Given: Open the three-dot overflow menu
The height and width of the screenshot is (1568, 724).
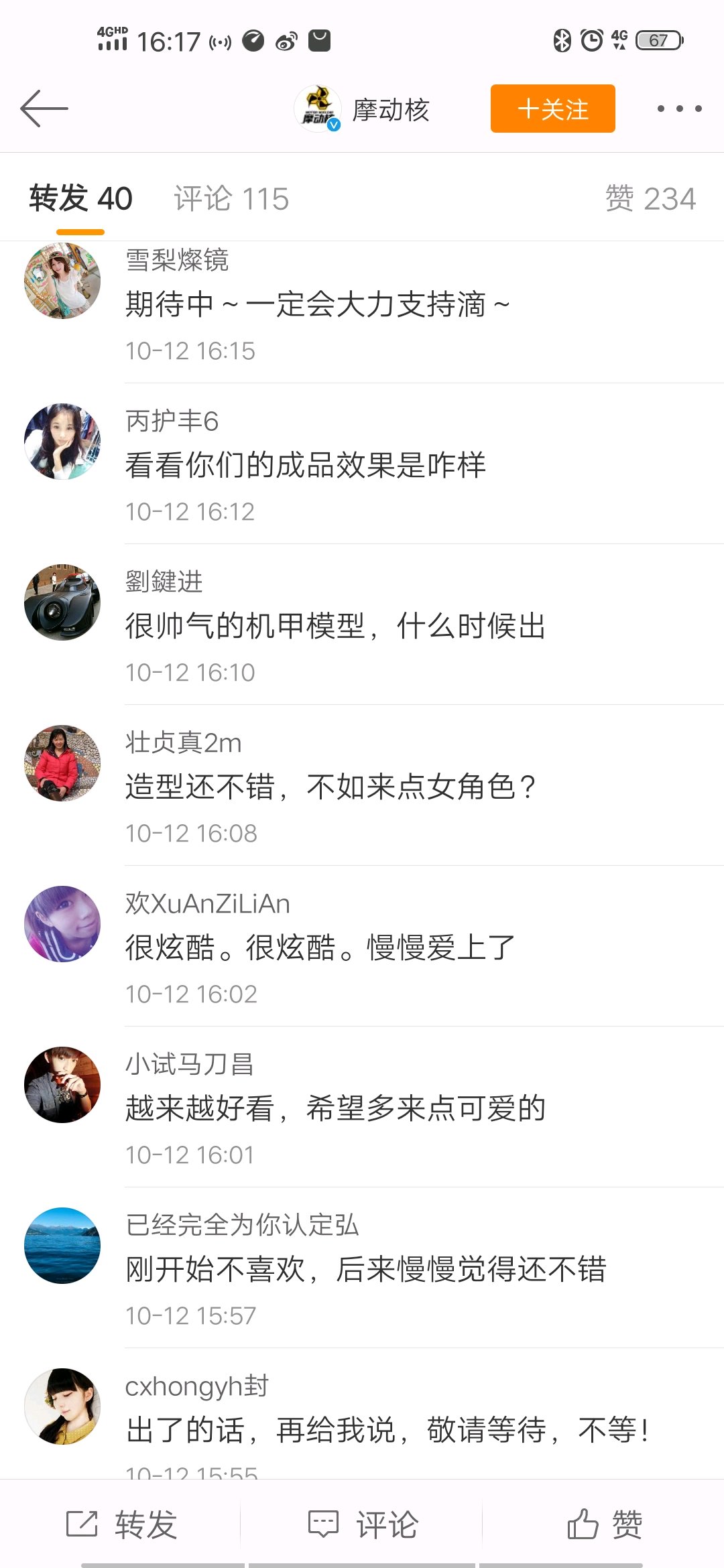Looking at the screenshot, I should pyautogui.click(x=679, y=109).
